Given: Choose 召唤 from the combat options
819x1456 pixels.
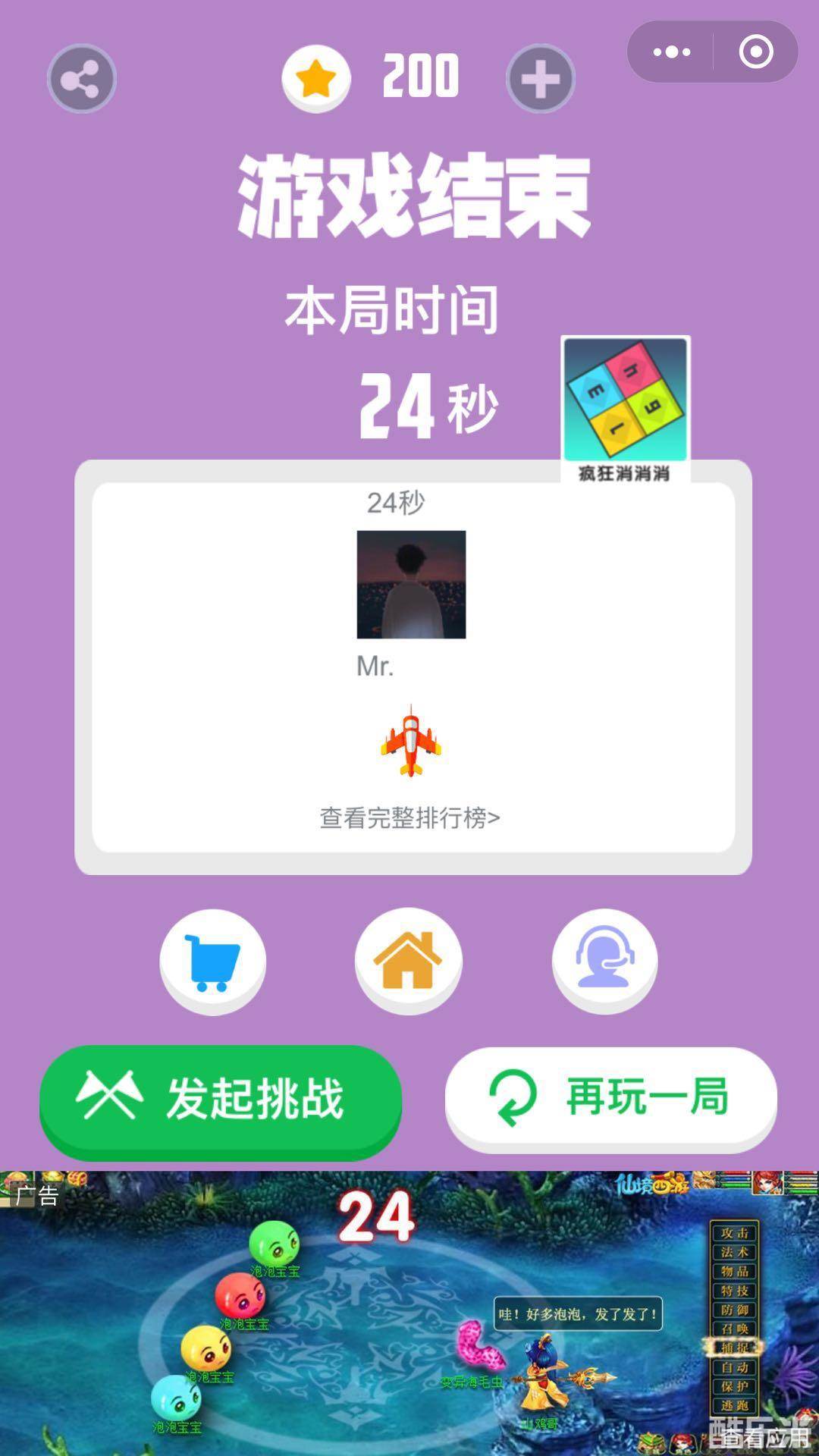Looking at the screenshot, I should click(x=735, y=1329).
